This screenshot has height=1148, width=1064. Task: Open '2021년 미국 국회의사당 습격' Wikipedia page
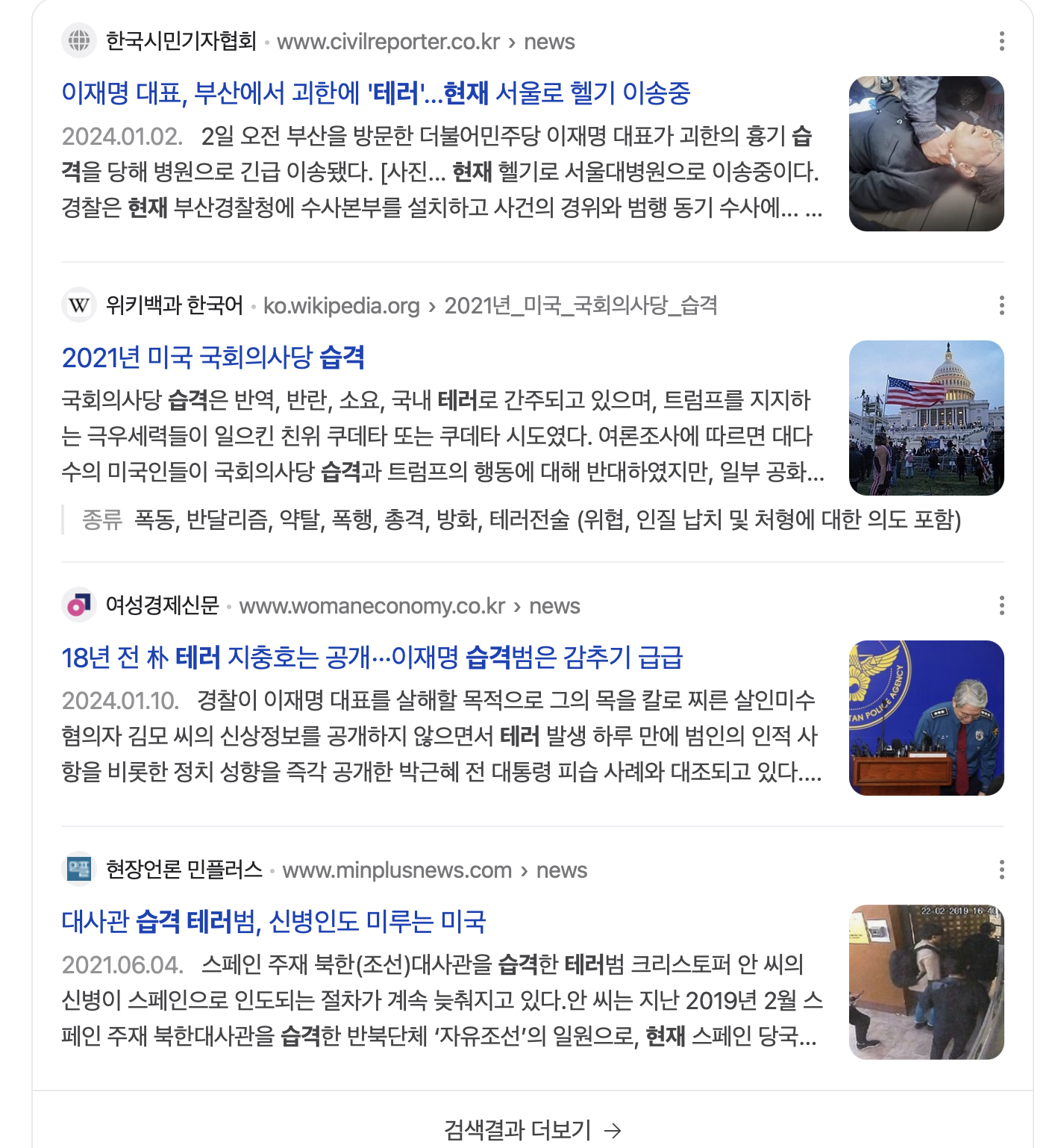213,358
